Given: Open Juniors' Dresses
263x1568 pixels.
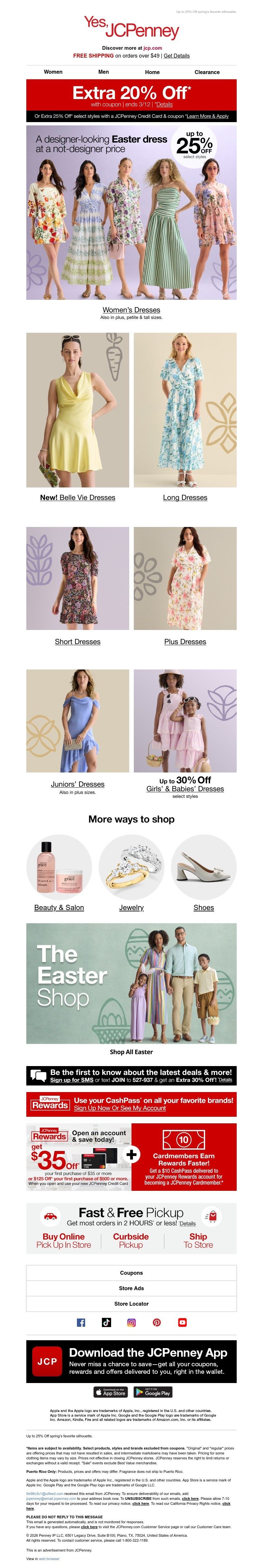Looking at the screenshot, I should pos(78,784).
